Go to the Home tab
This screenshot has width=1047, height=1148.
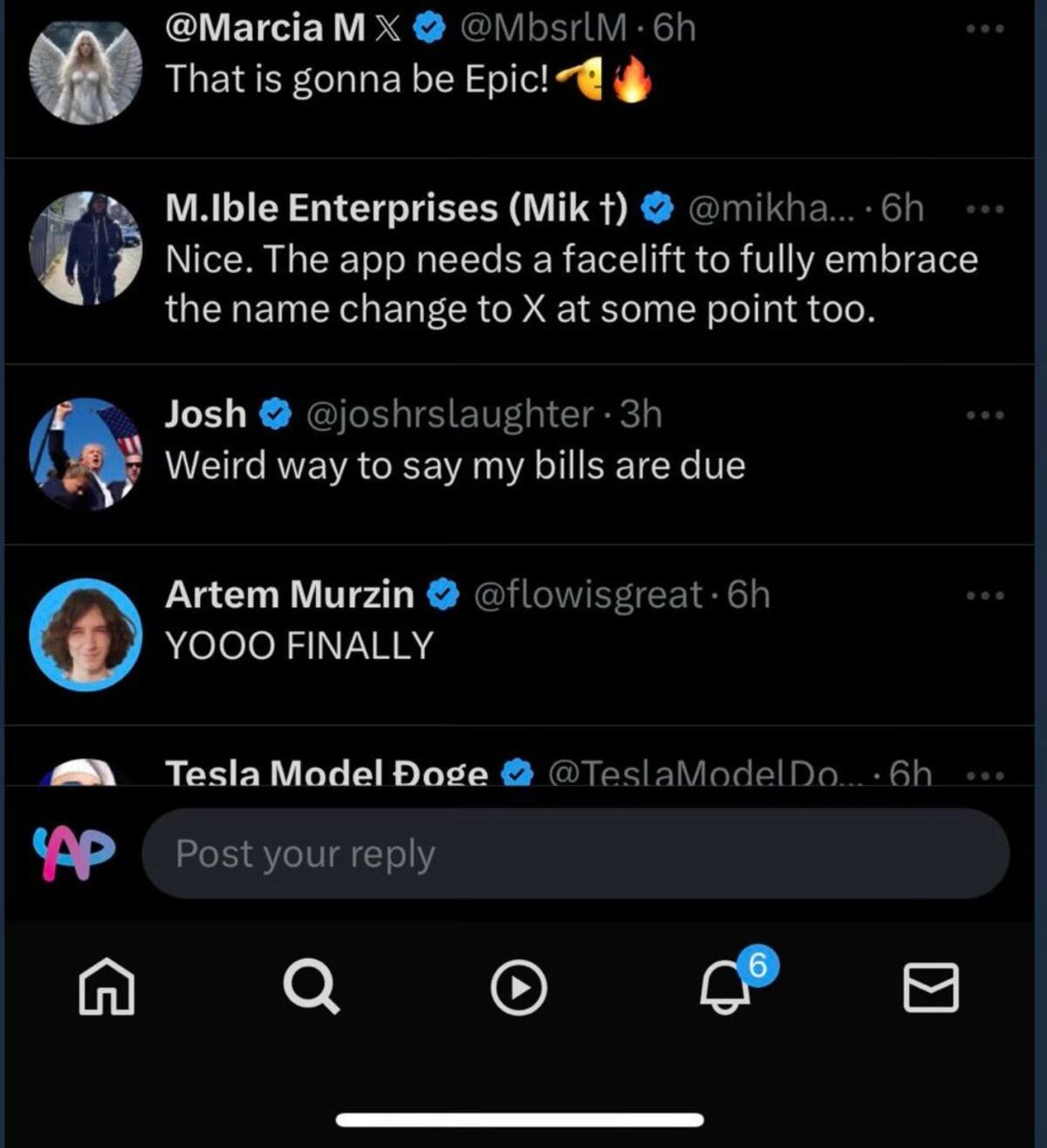106,987
